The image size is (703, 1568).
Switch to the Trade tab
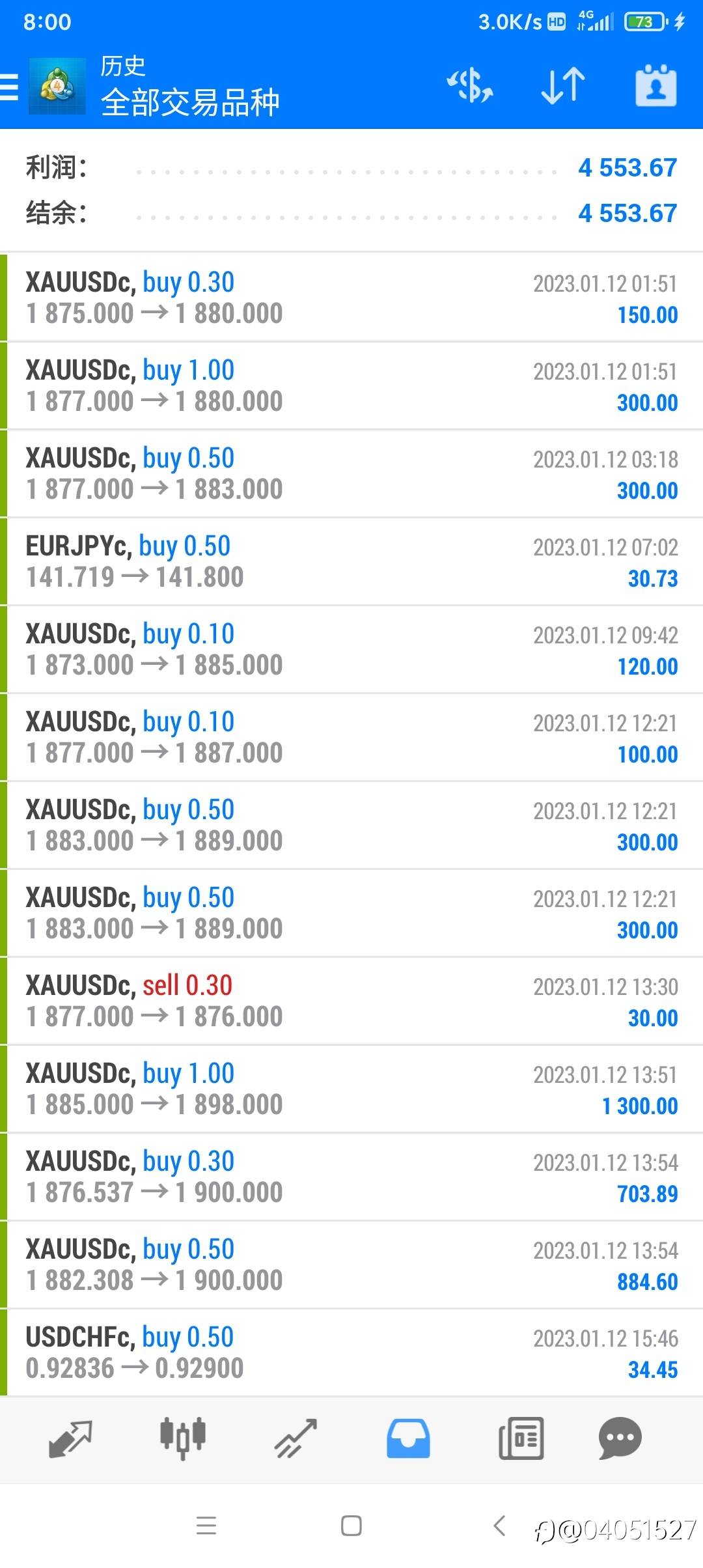pyautogui.click(x=296, y=1438)
